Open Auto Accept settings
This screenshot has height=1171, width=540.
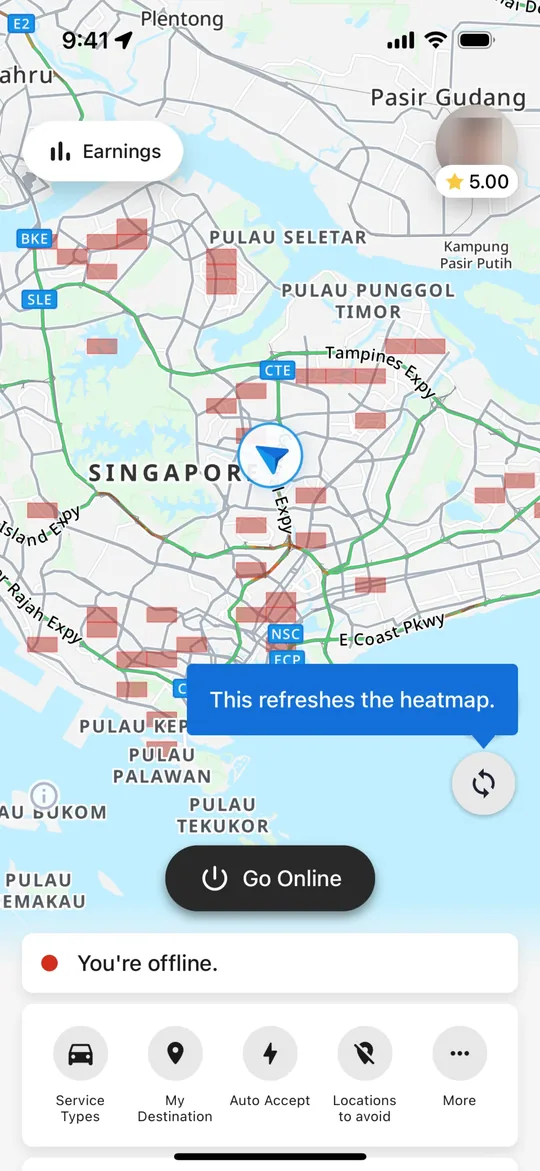270,1068
